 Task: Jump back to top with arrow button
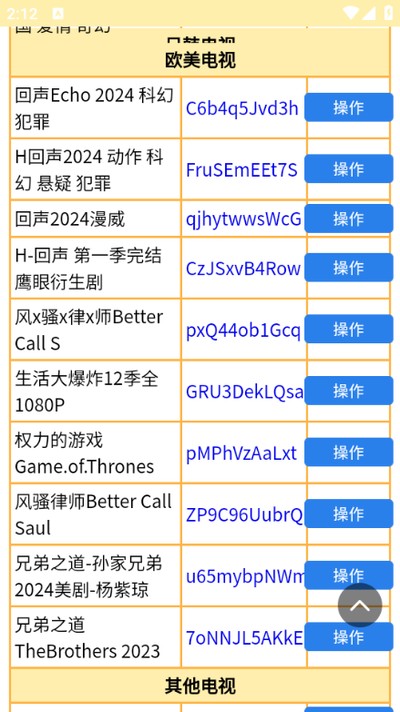click(x=360, y=605)
